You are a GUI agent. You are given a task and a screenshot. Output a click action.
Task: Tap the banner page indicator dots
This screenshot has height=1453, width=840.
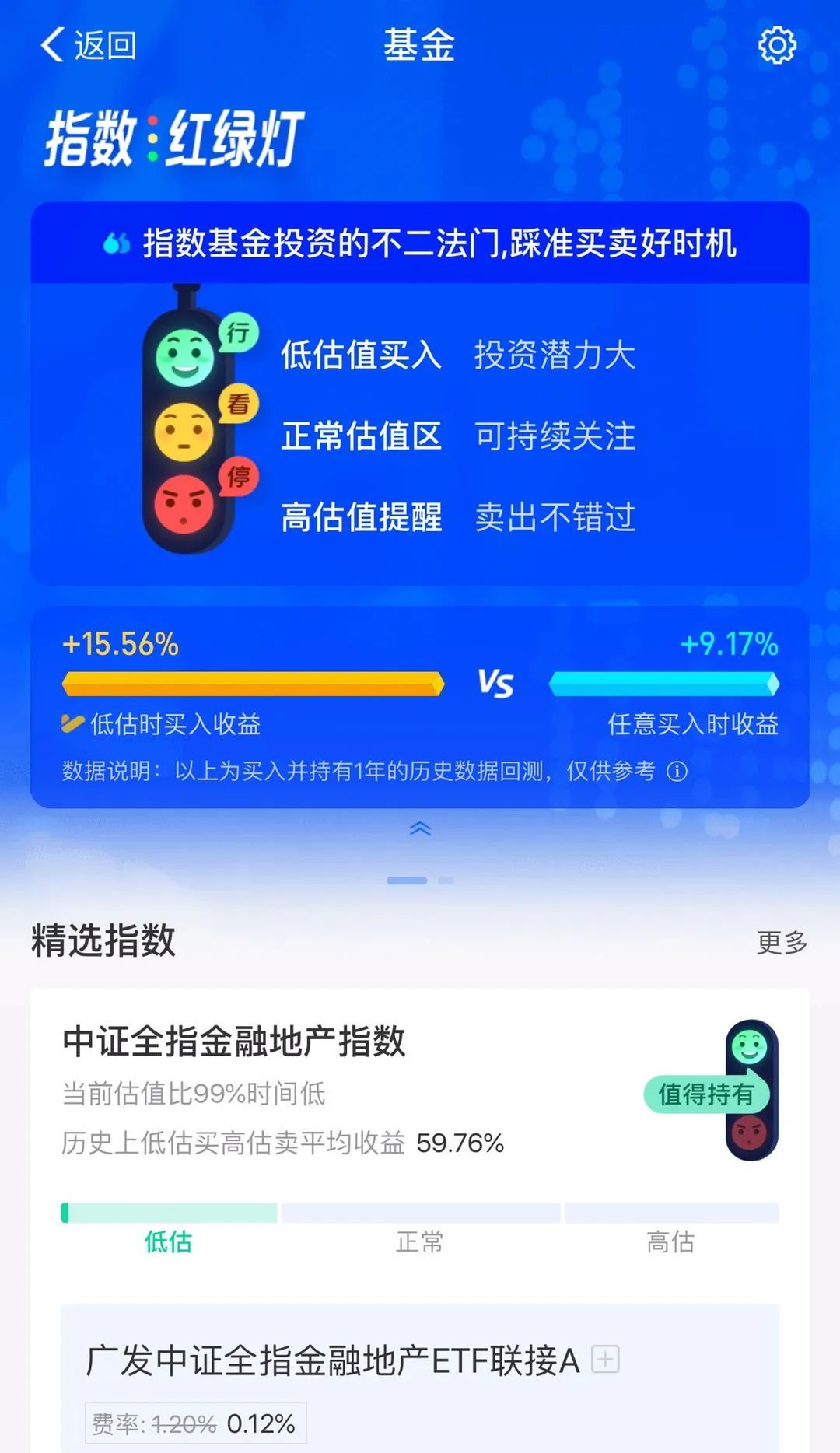pos(420,881)
